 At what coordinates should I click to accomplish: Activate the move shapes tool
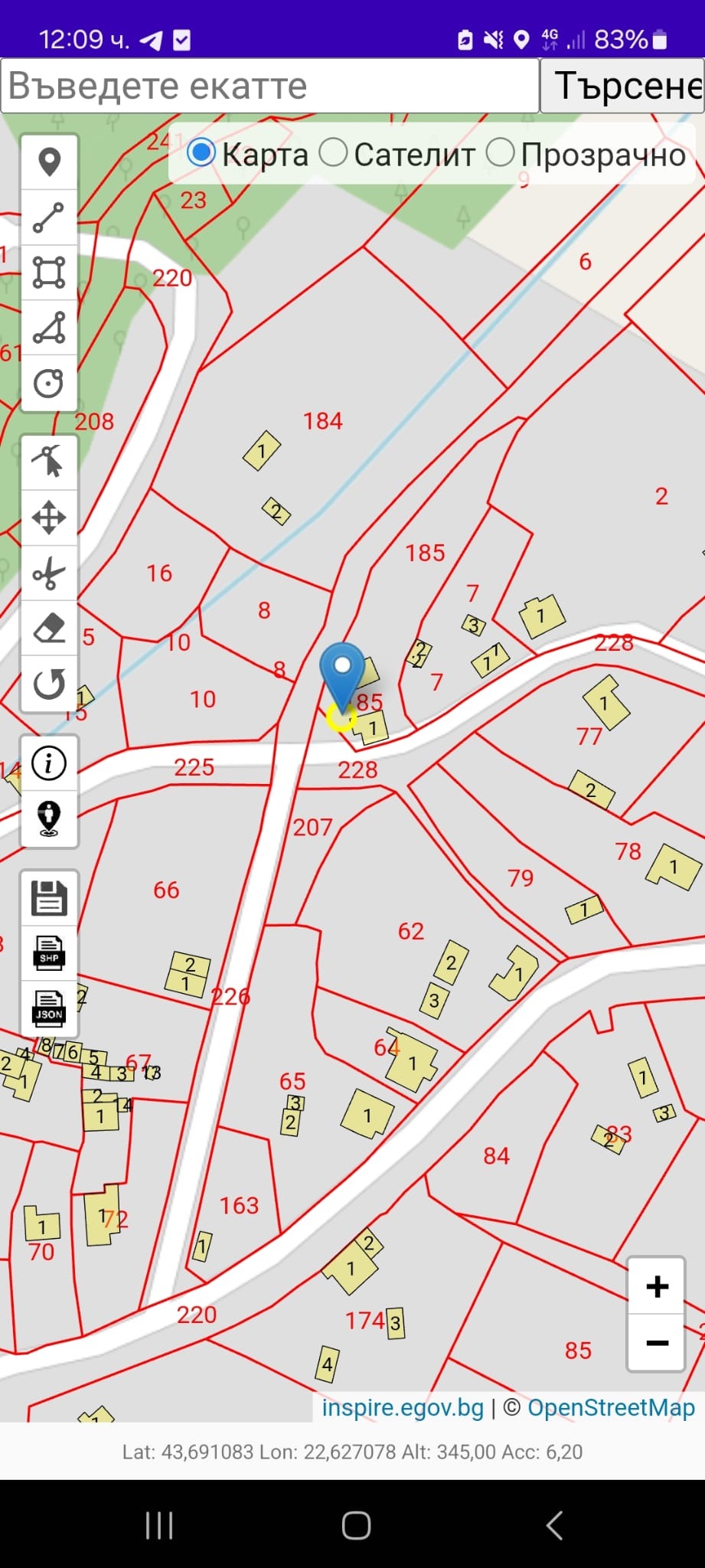tap(49, 518)
